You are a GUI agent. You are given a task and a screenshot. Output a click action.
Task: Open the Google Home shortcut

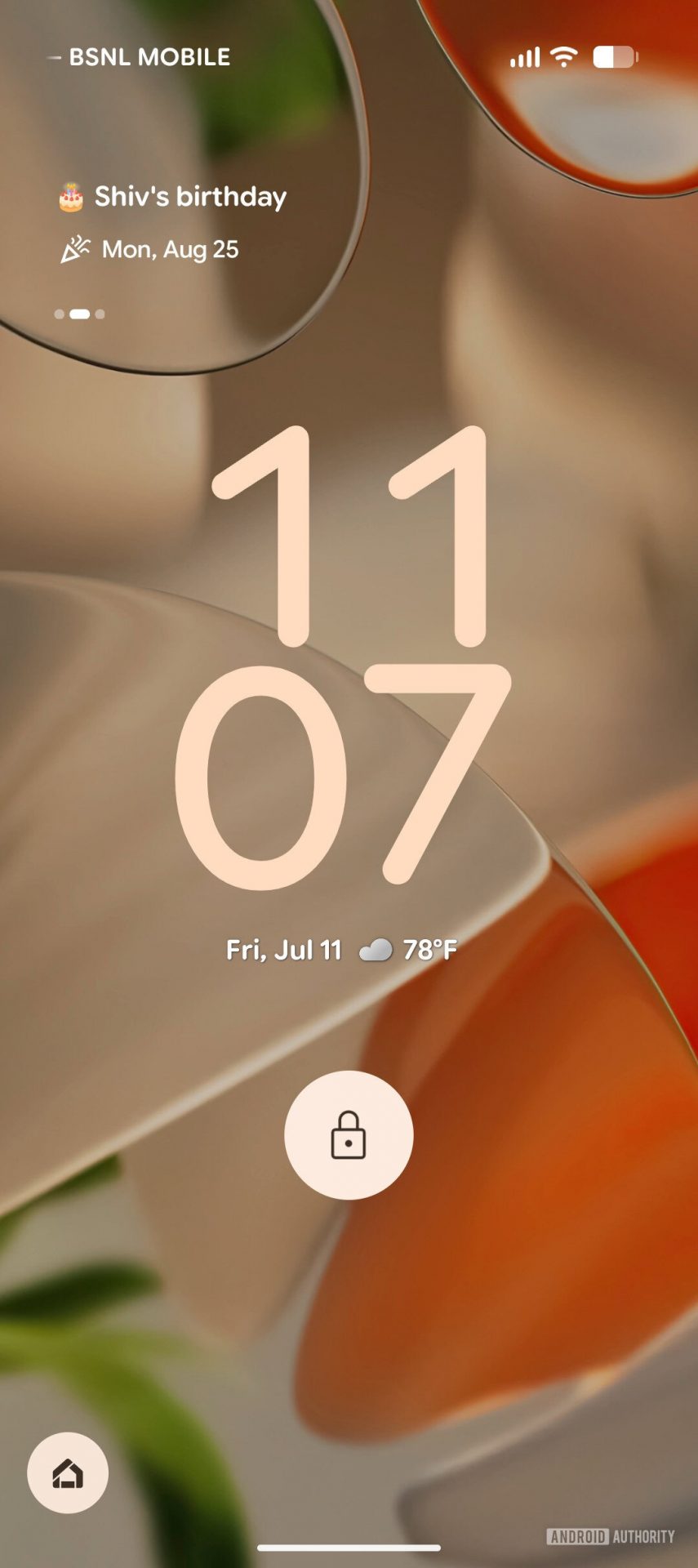point(68,1472)
